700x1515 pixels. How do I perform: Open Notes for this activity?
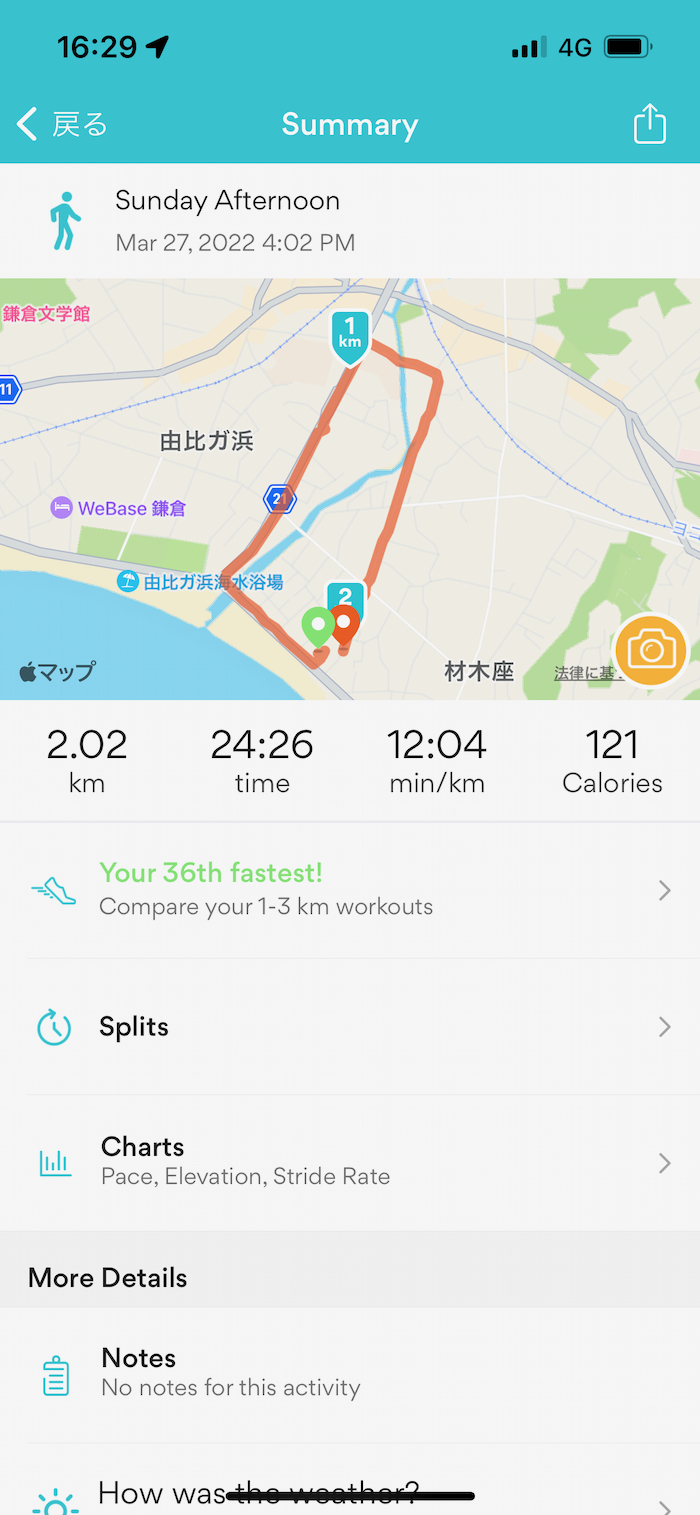[350, 1372]
